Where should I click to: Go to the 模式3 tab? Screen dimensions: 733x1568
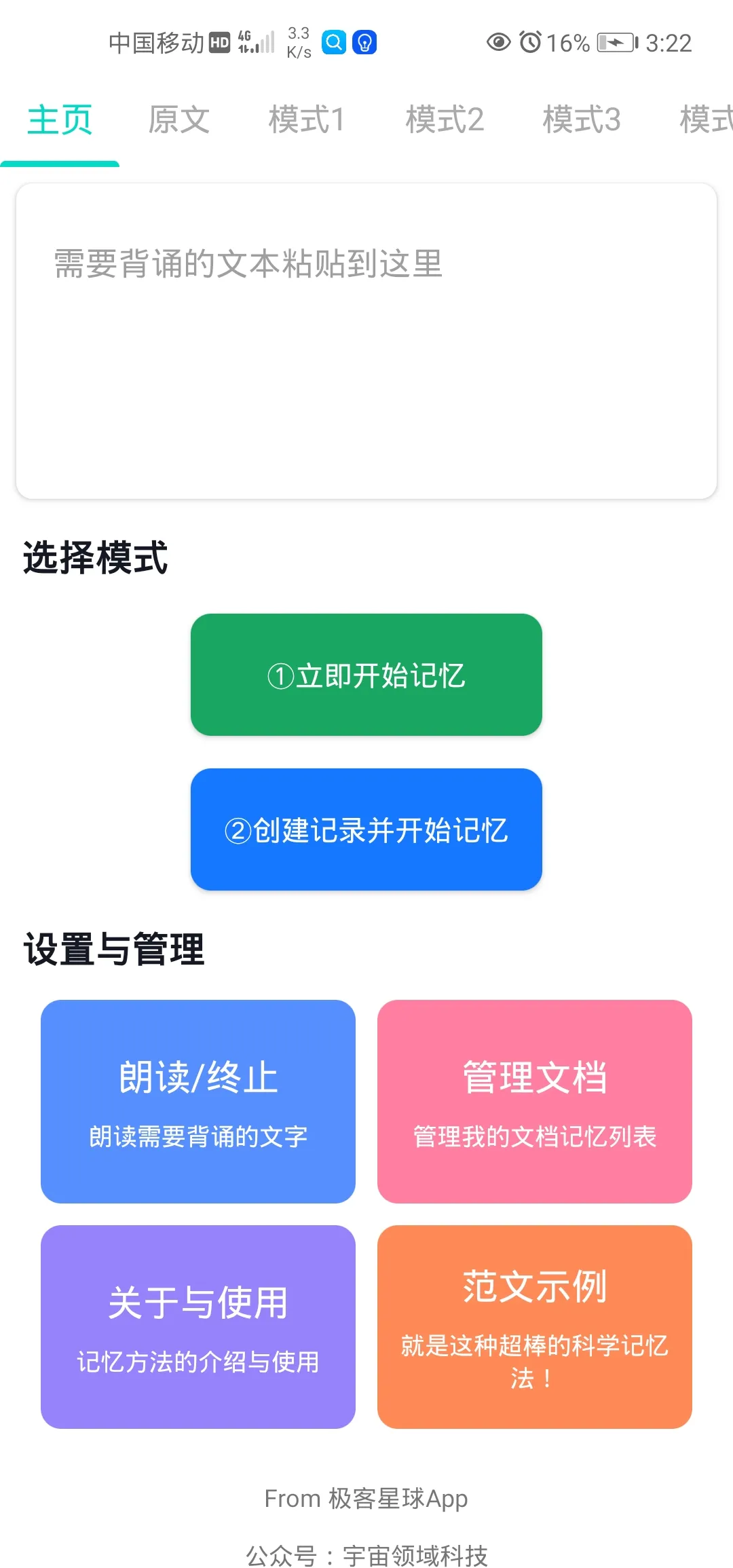pyautogui.click(x=582, y=120)
